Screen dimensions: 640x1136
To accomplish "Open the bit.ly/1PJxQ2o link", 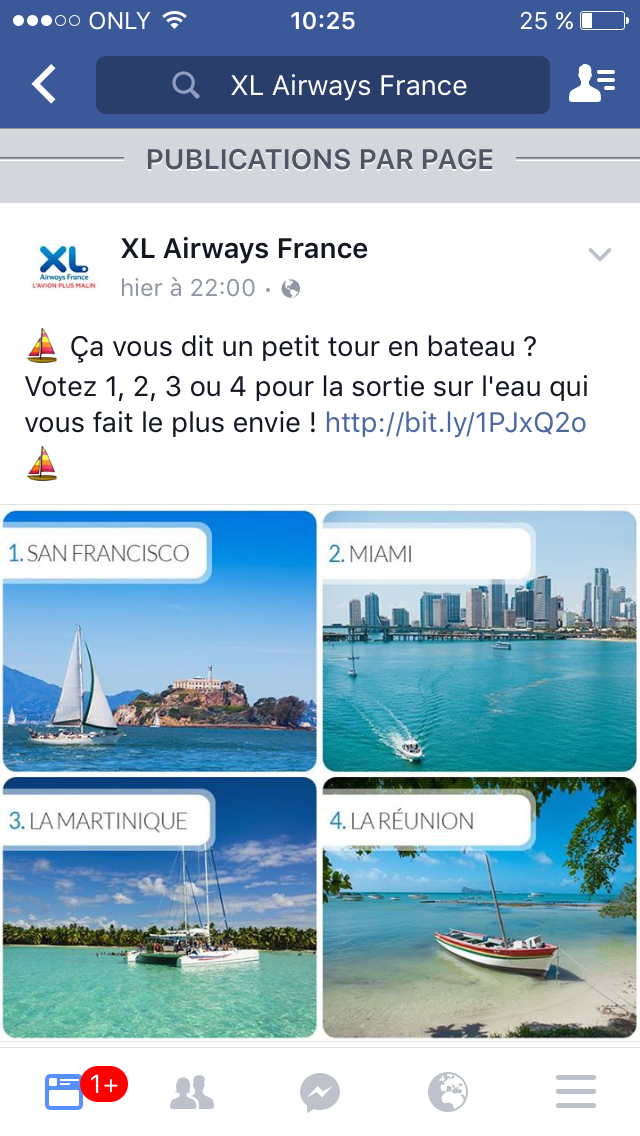I will 455,423.
